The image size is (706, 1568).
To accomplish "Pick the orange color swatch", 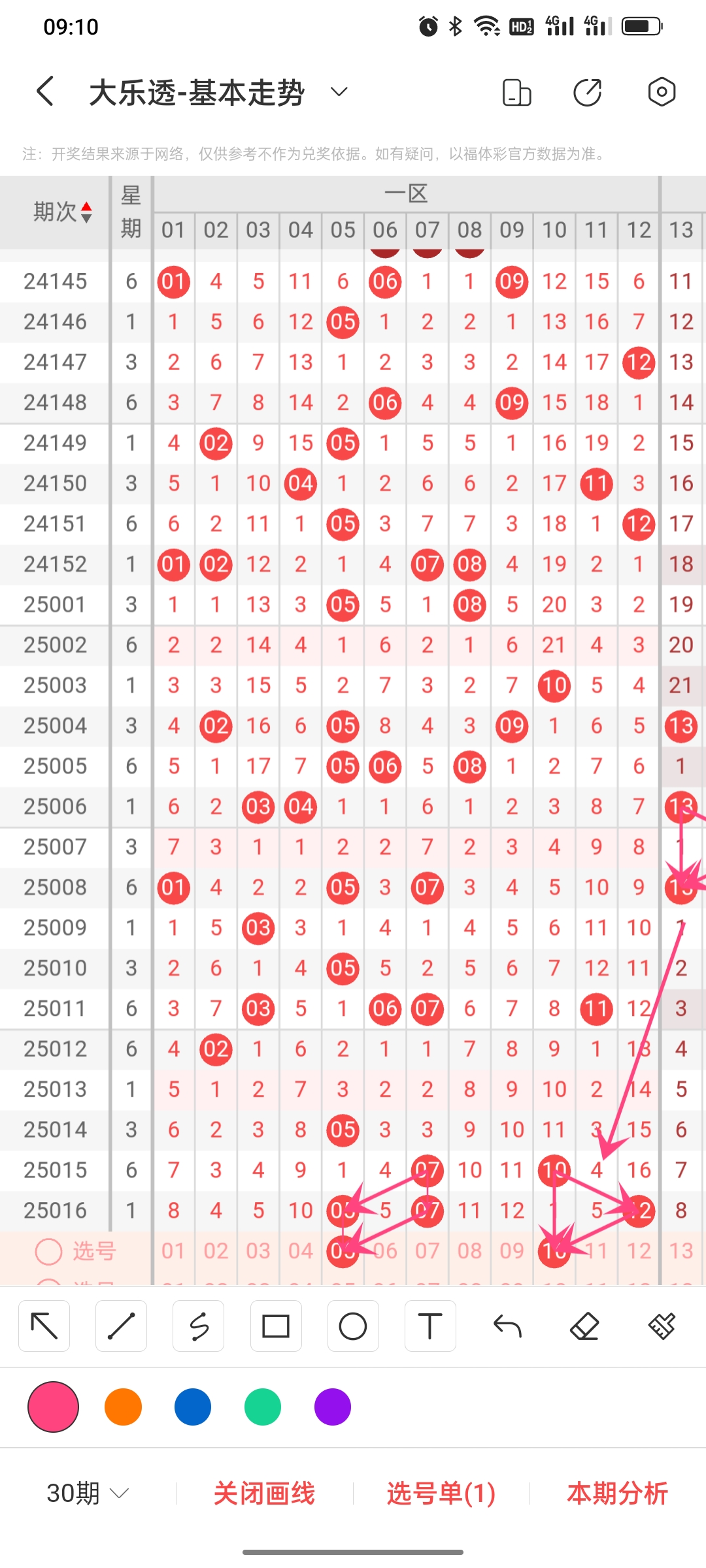I will (x=123, y=1407).
